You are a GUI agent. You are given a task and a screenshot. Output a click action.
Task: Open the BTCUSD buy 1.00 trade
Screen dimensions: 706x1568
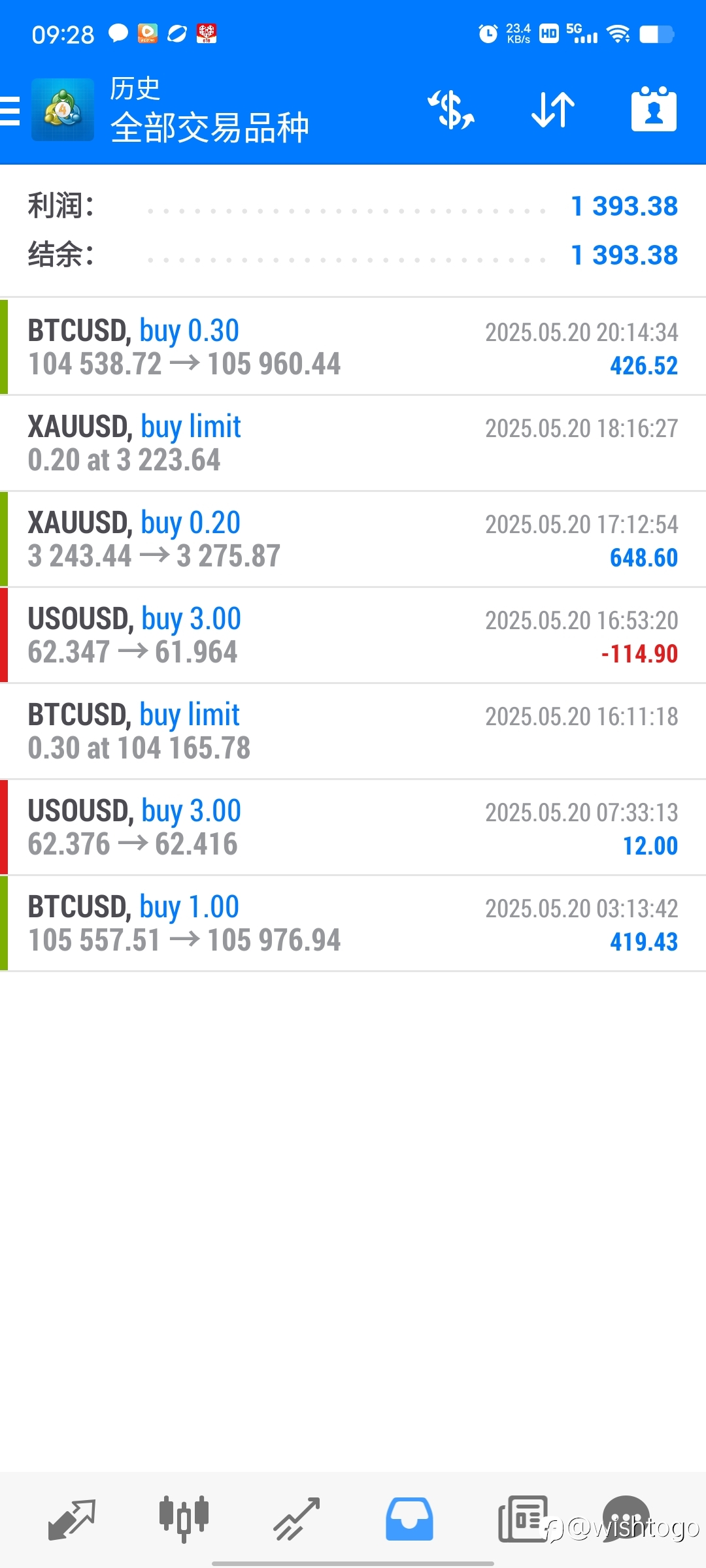coord(353,923)
